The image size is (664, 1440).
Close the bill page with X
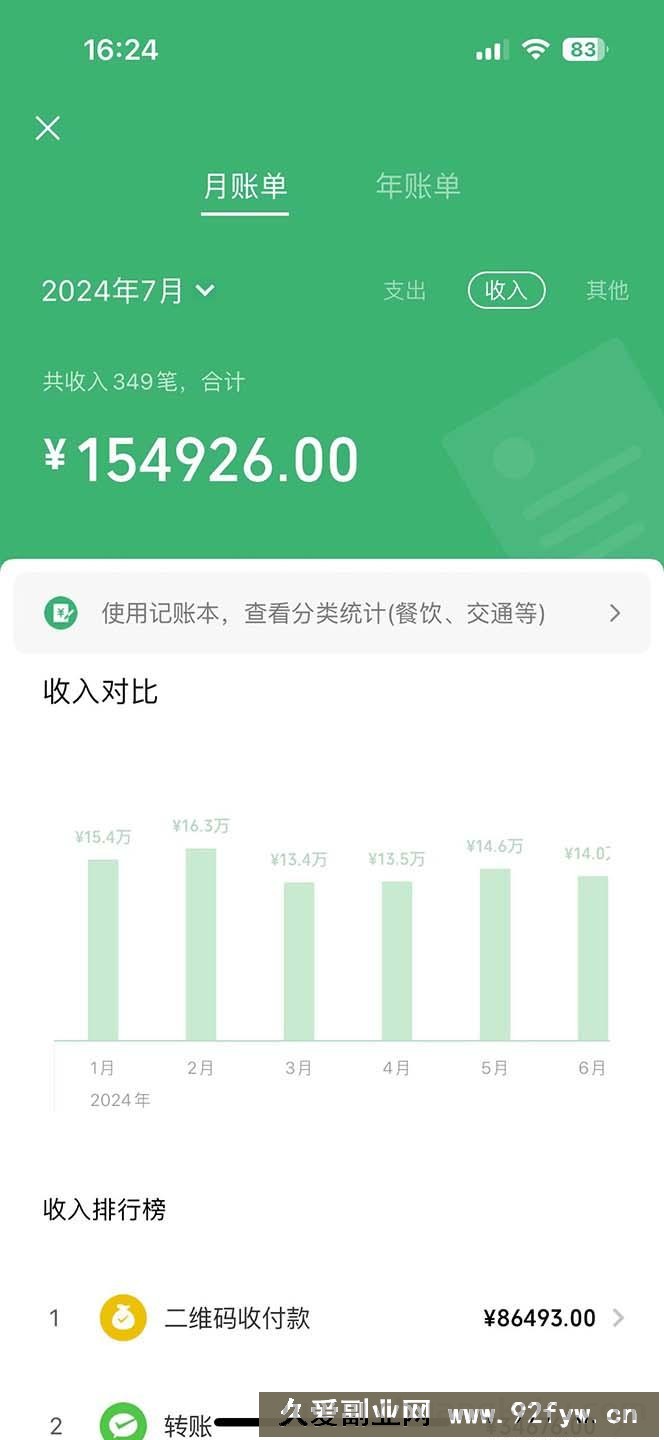click(x=47, y=128)
